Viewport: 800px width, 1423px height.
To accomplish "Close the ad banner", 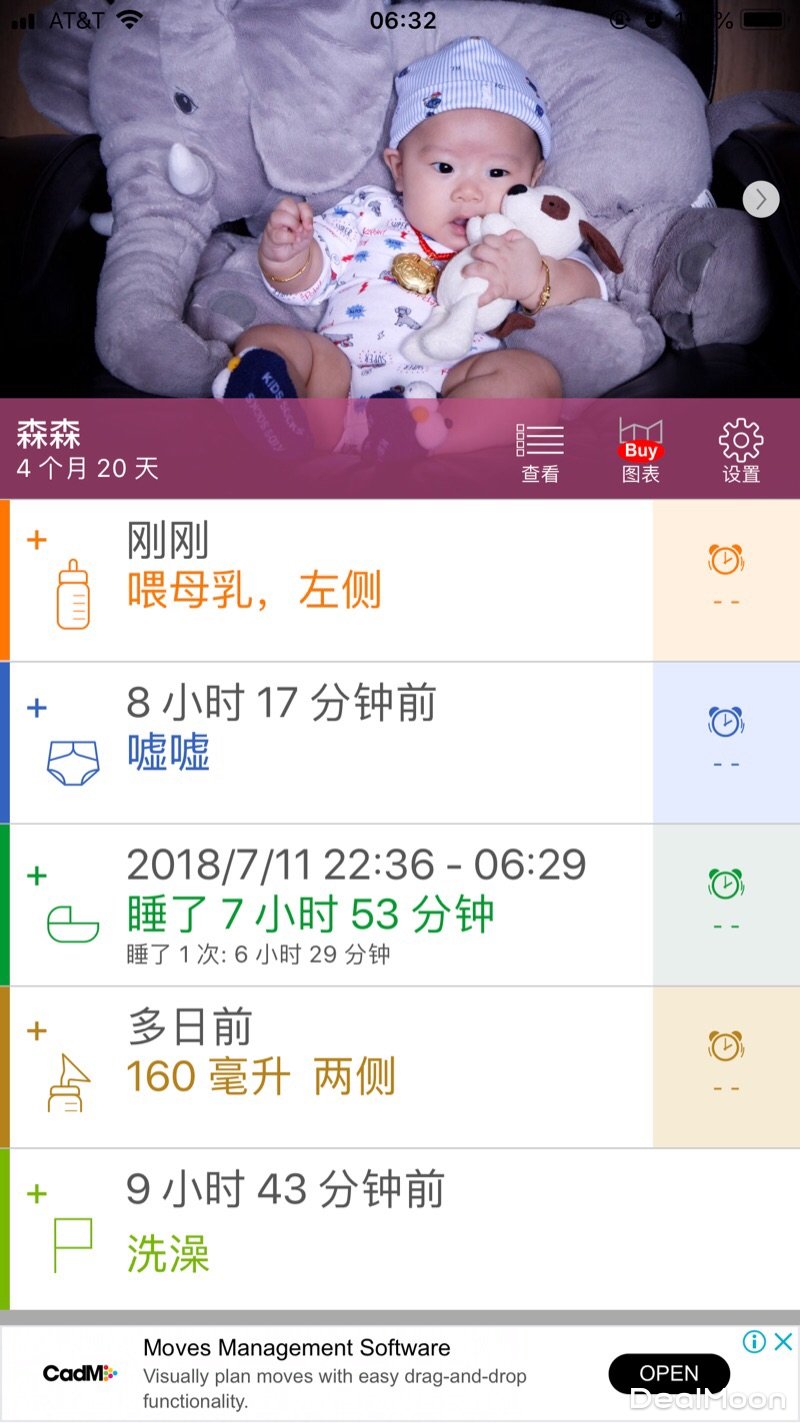I will pyautogui.click(x=784, y=1341).
